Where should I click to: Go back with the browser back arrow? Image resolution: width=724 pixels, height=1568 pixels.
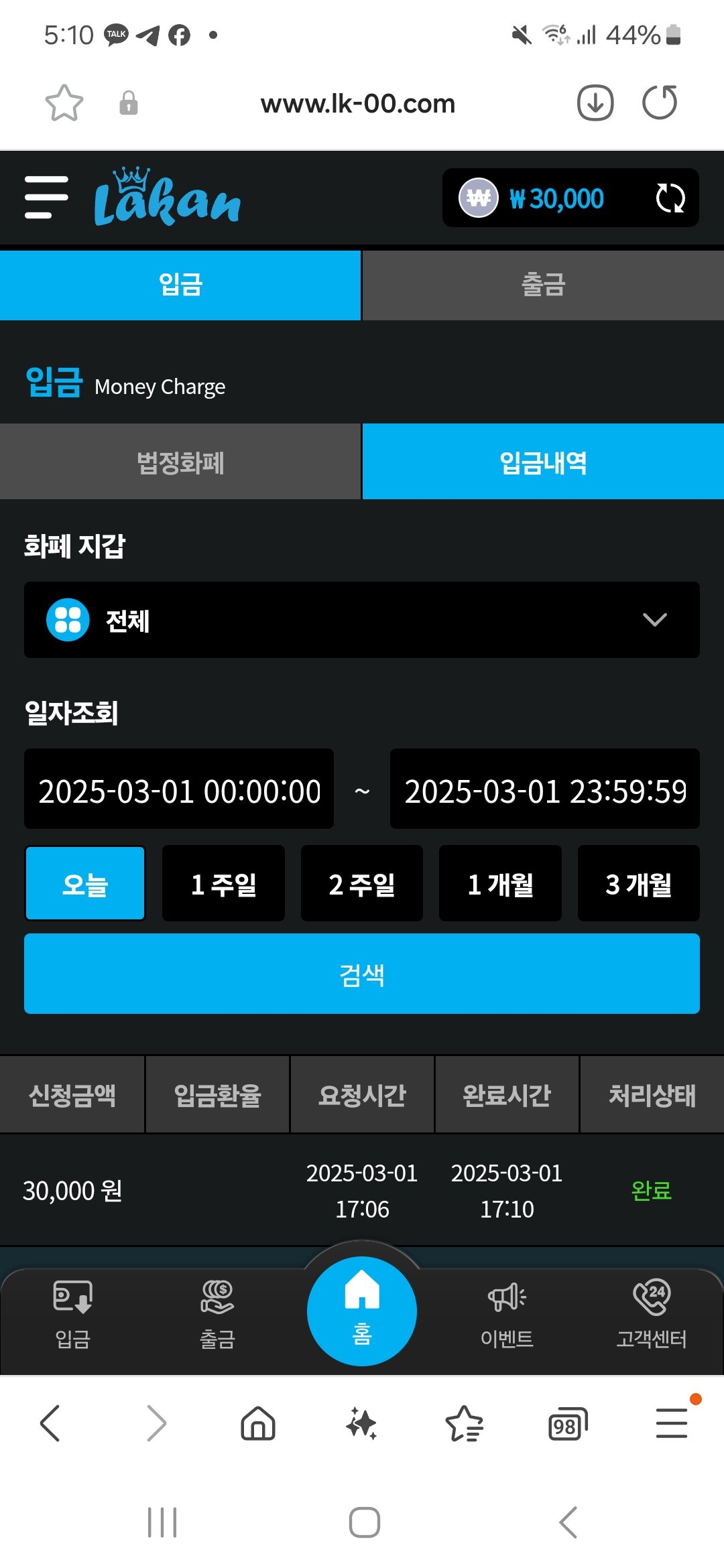(x=51, y=1423)
